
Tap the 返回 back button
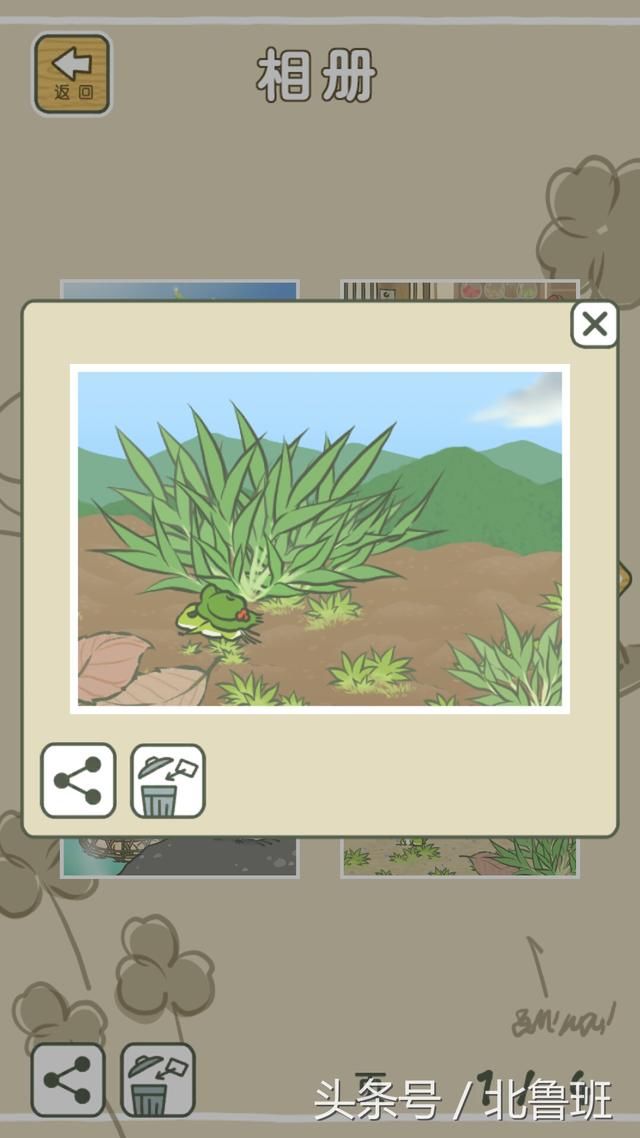(x=72, y=74)
